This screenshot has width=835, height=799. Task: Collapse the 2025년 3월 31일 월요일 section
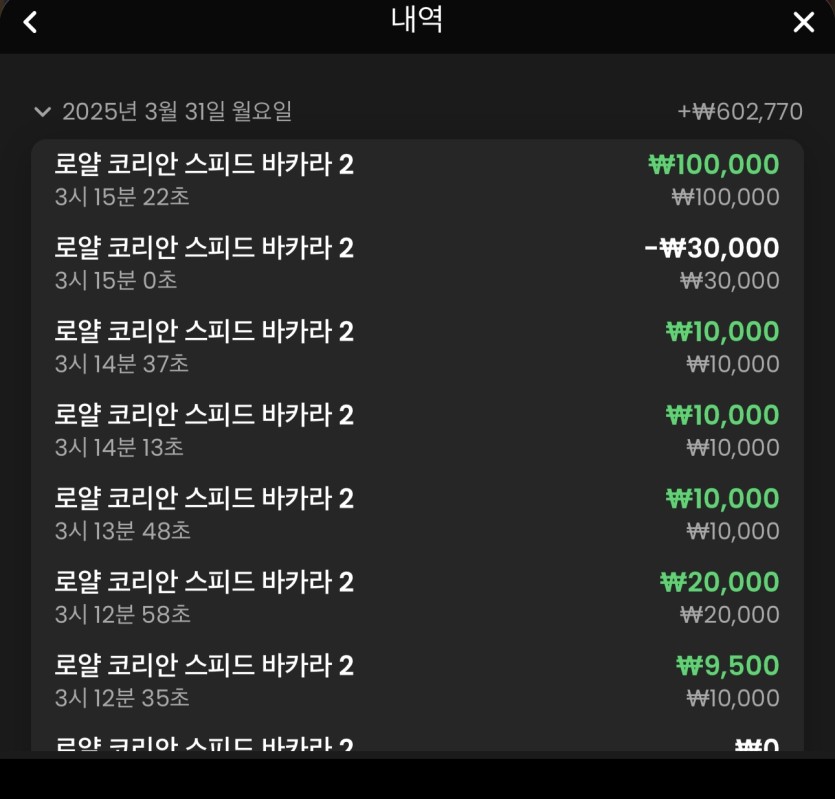pos(42,111)
